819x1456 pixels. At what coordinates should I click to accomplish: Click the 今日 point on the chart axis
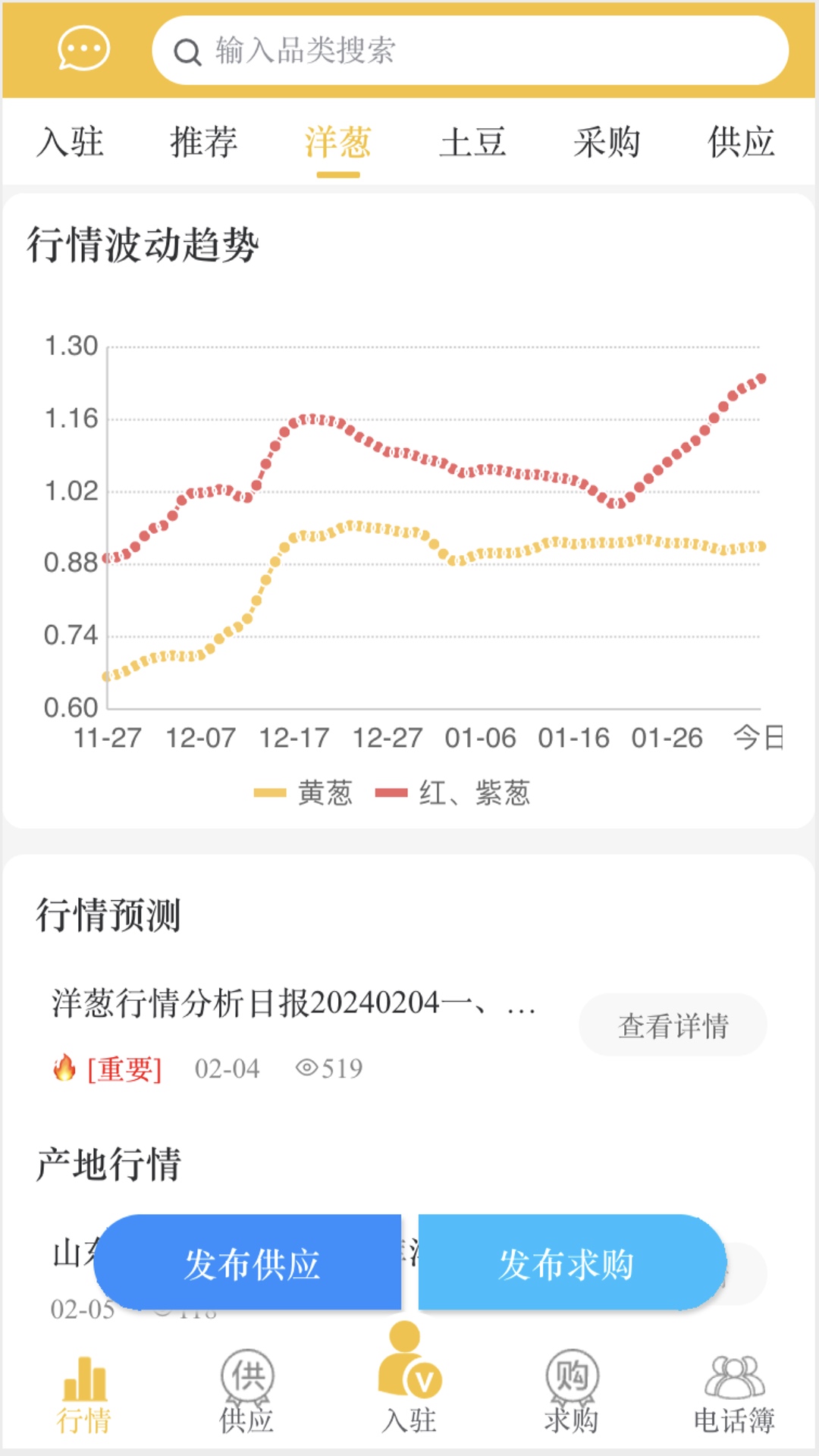click(x=758, y=736)
